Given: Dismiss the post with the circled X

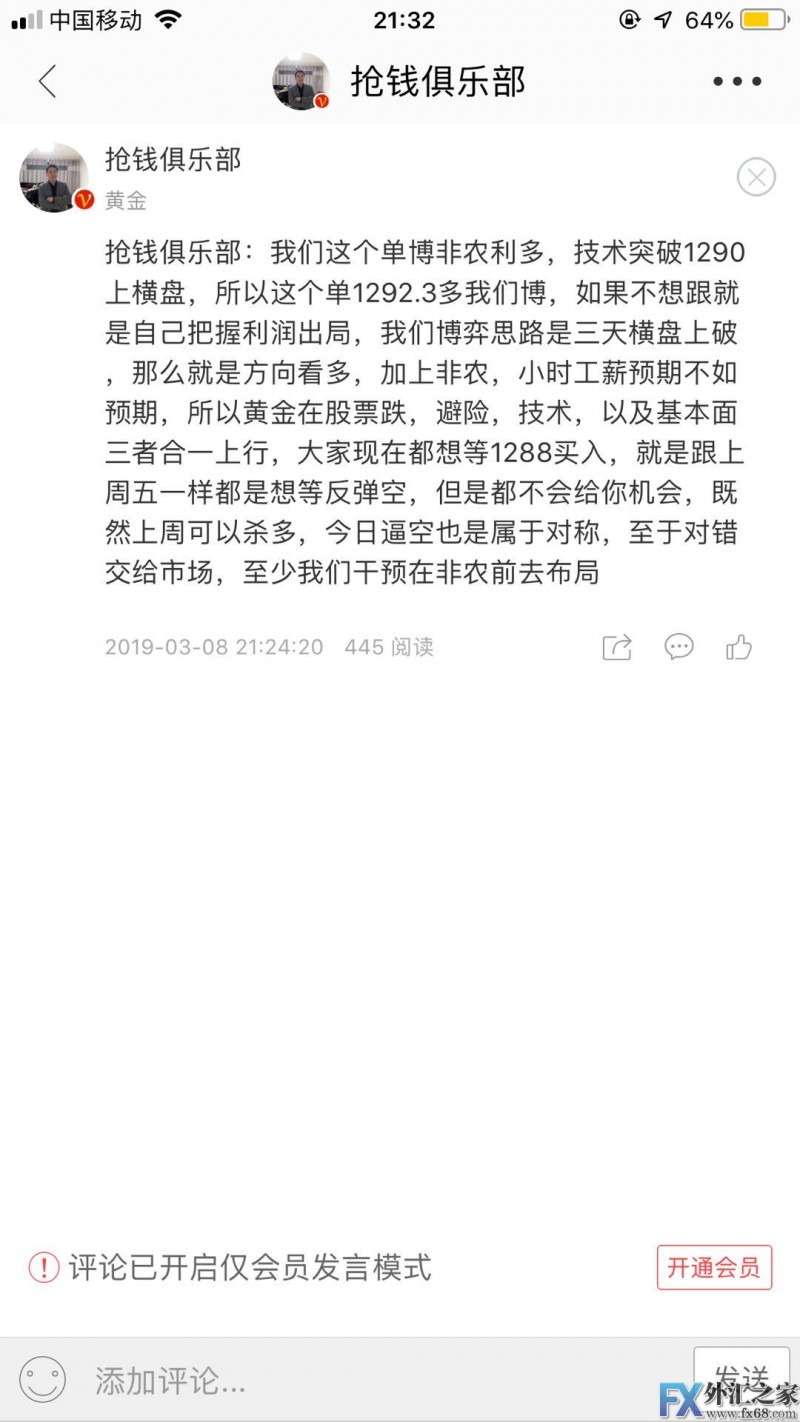Looking at the screenshot, I should click(756, 178).
